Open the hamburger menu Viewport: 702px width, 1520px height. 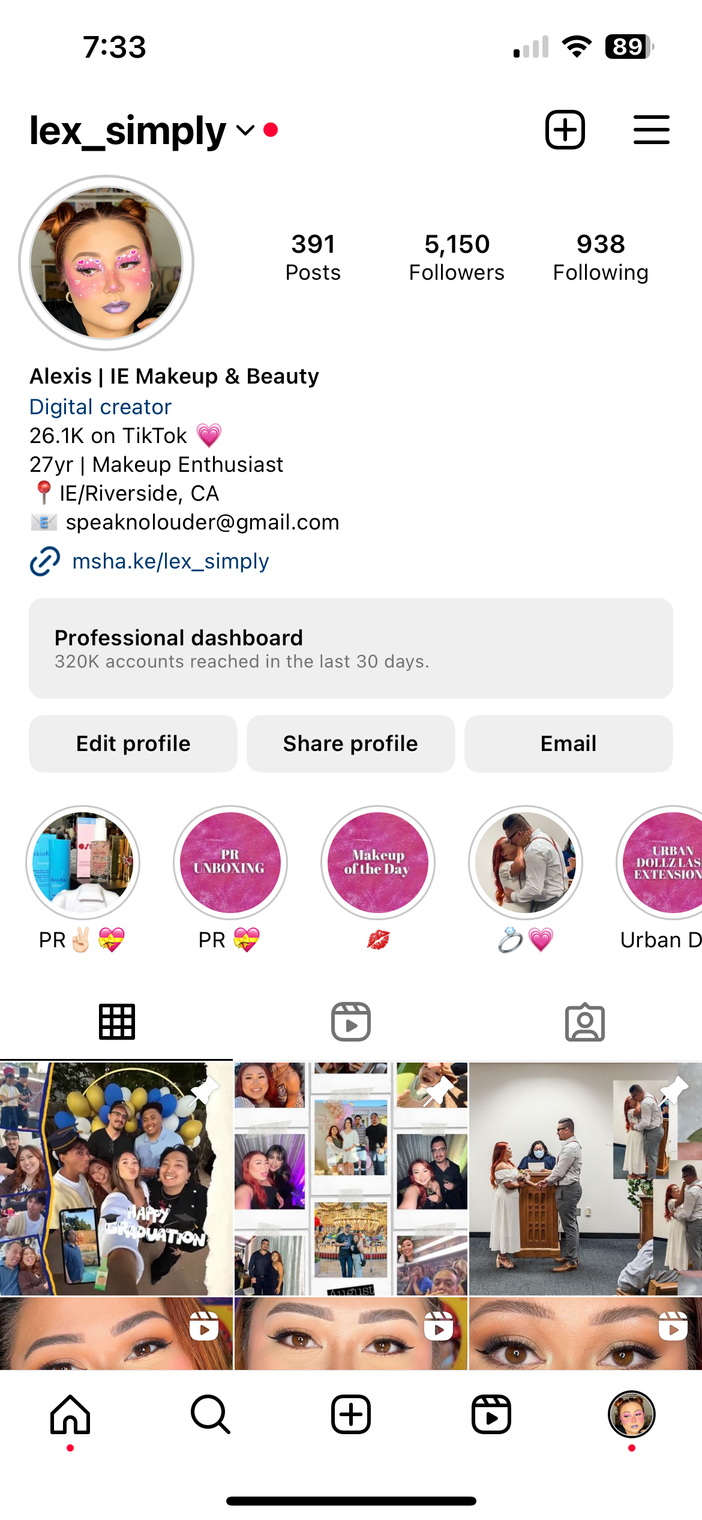pyautogui.click(x=651, y=130)
